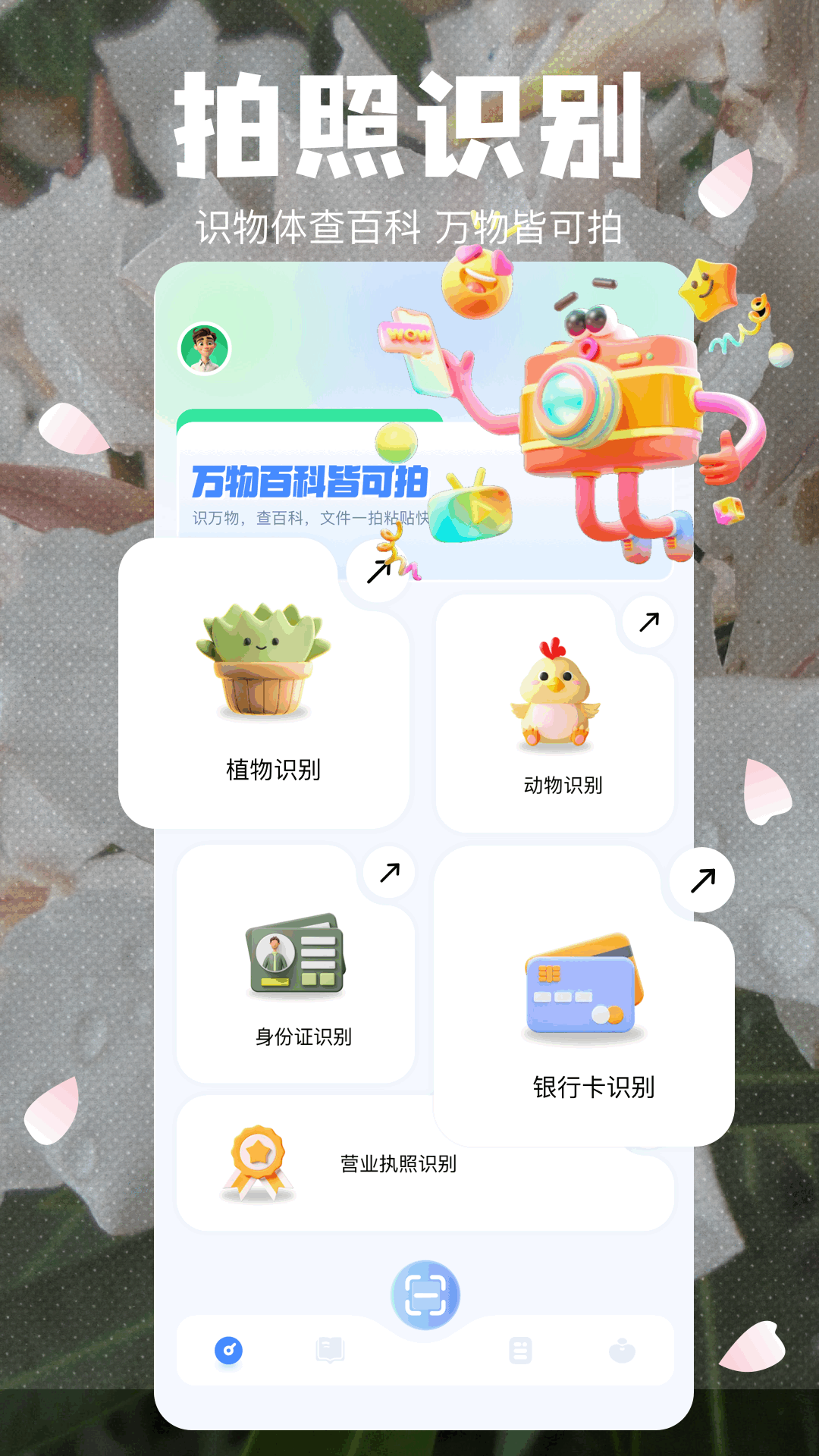Open the book icon in the bottom bar
The image size is (819, 1456).
coord(329,1349)
